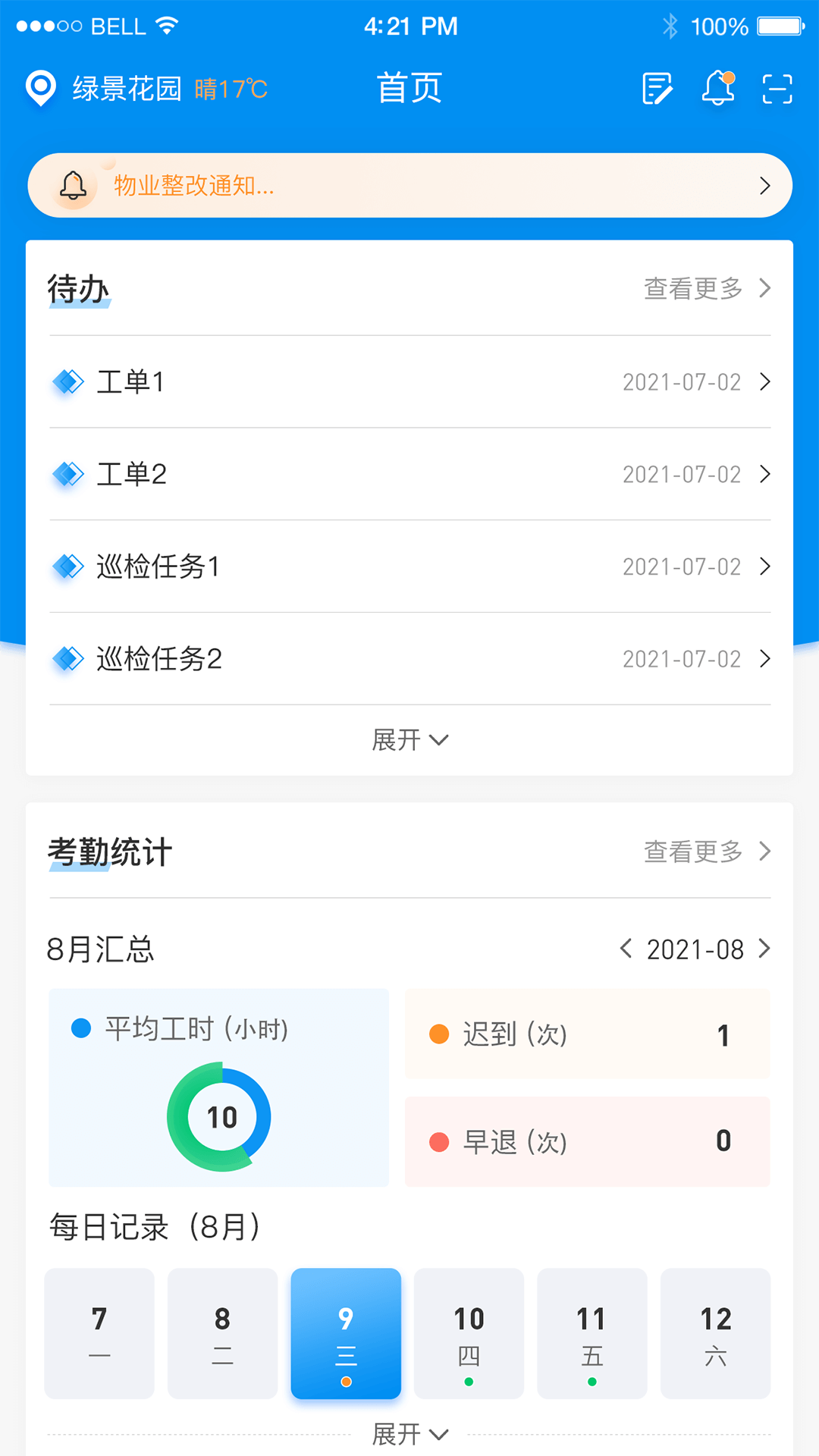Expand 每日记录 with the bottom 展开 control
The height and width of the screenshot is (1456, 819).
coord(409,1432)
